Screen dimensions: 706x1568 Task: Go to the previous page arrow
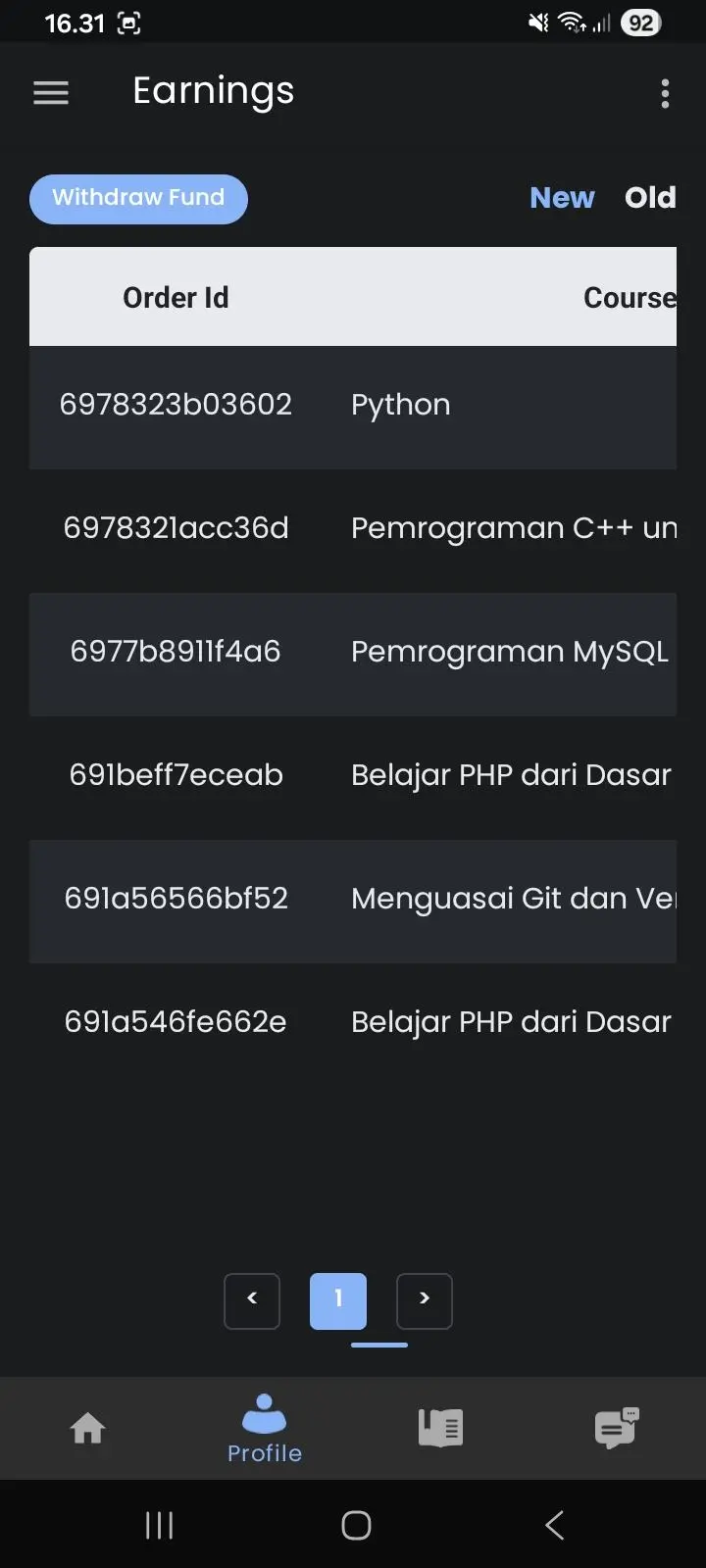pyautogui.click(x=252, y=1301)
